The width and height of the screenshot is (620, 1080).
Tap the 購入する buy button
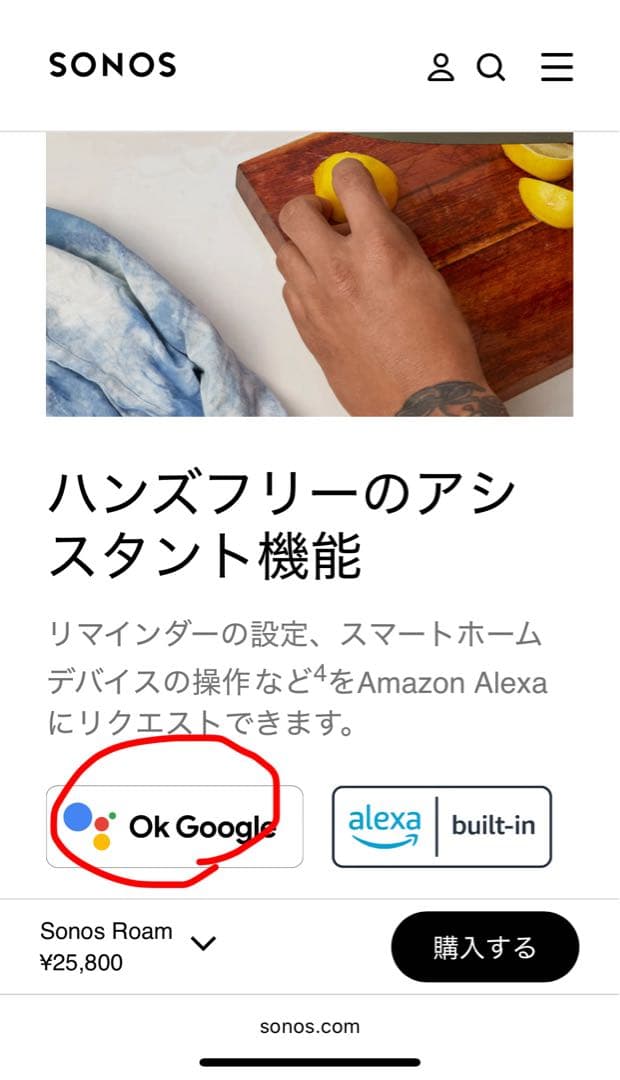click(x=485, y=947)
